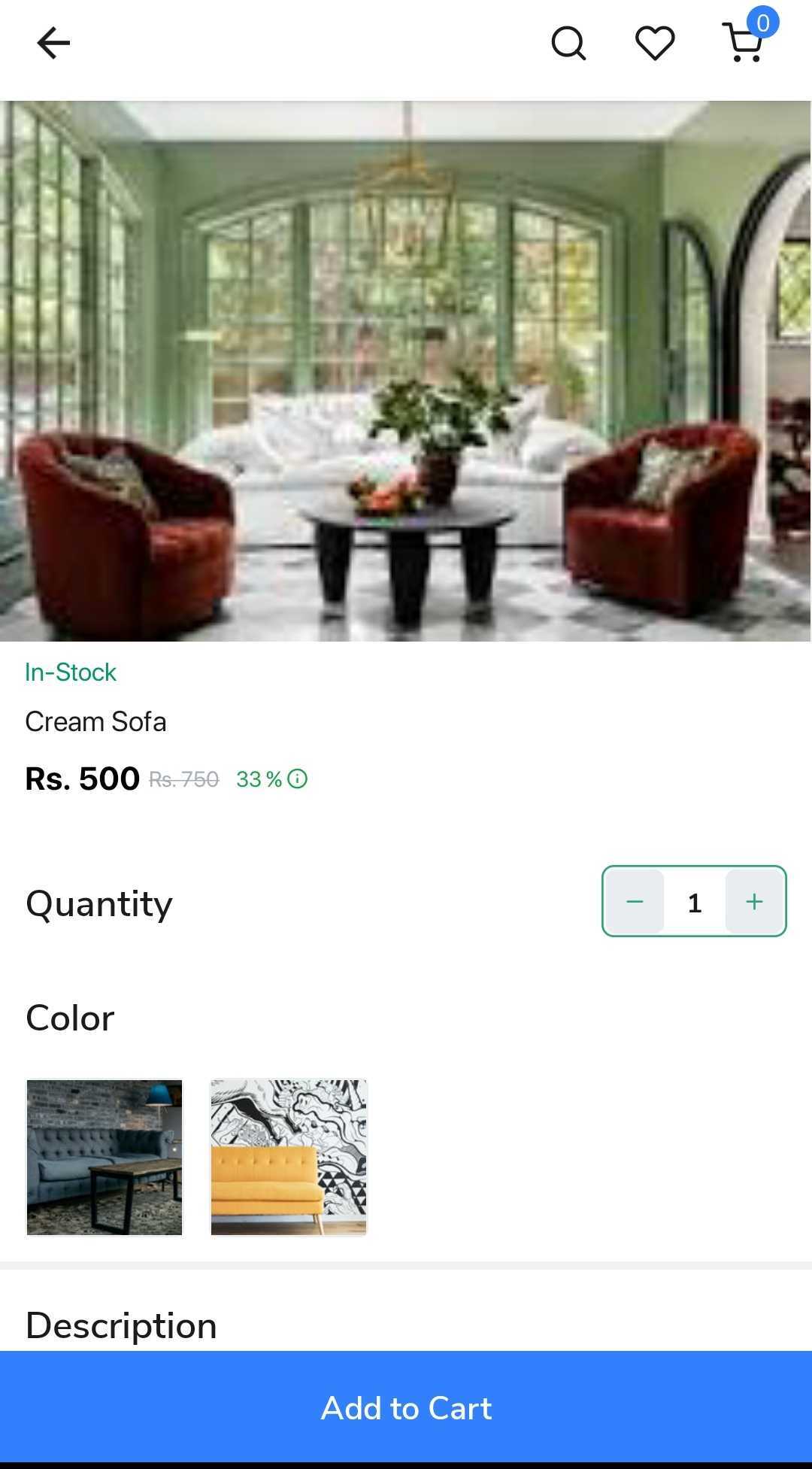Image resolution: width=812 pixels, height=1469 pixels.
Task: Open the search icon
Action: pyautogui.click(x=570, y=43)
